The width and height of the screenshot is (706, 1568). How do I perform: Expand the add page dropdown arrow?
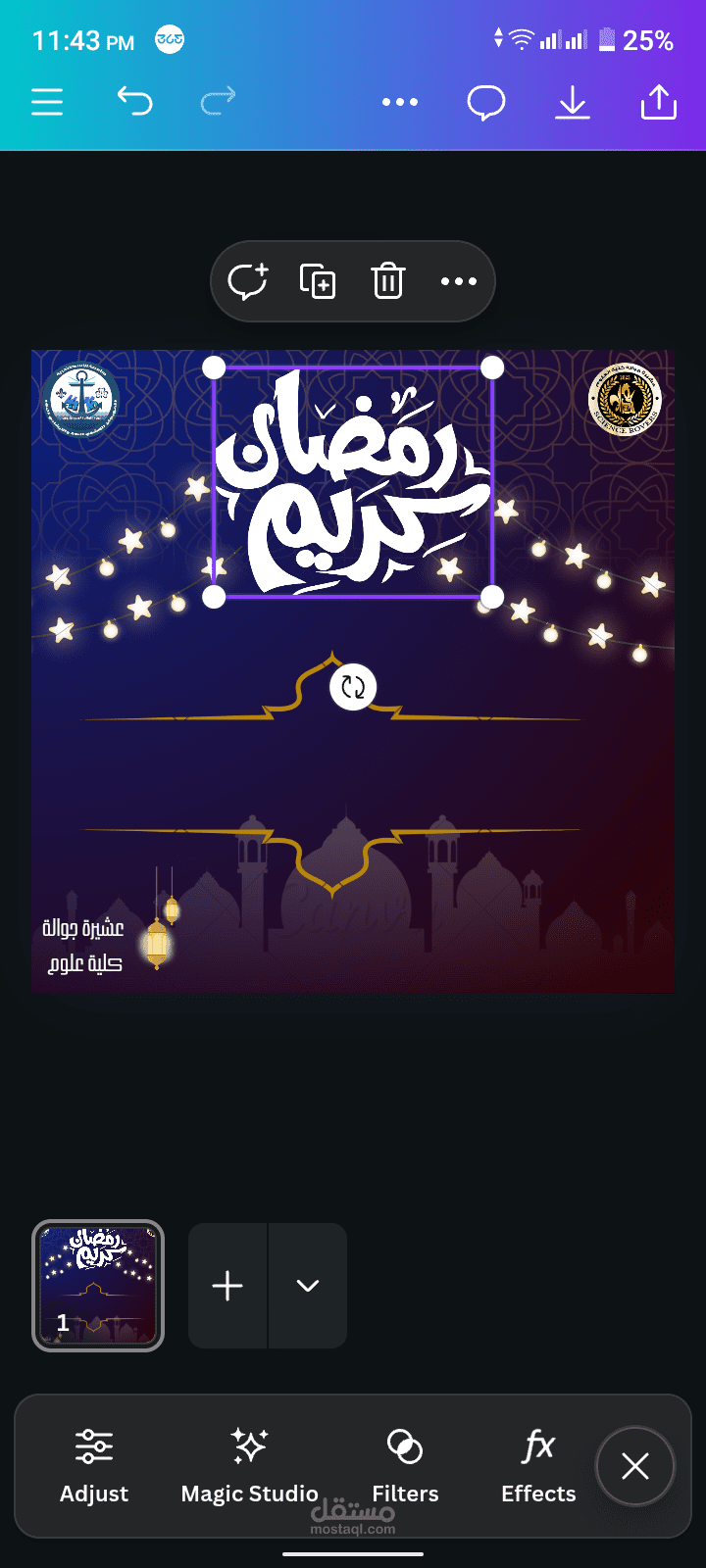tap(308, 1286)
